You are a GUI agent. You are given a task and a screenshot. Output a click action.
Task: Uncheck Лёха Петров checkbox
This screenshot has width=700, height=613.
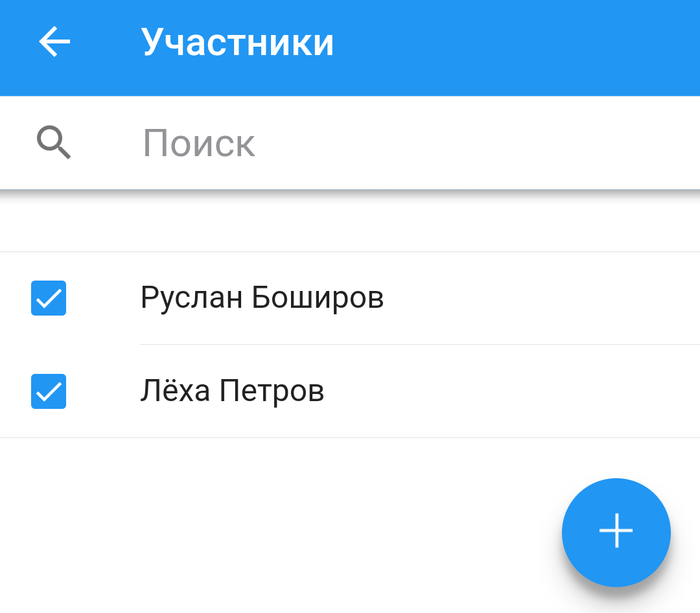[x=48, y=391]
